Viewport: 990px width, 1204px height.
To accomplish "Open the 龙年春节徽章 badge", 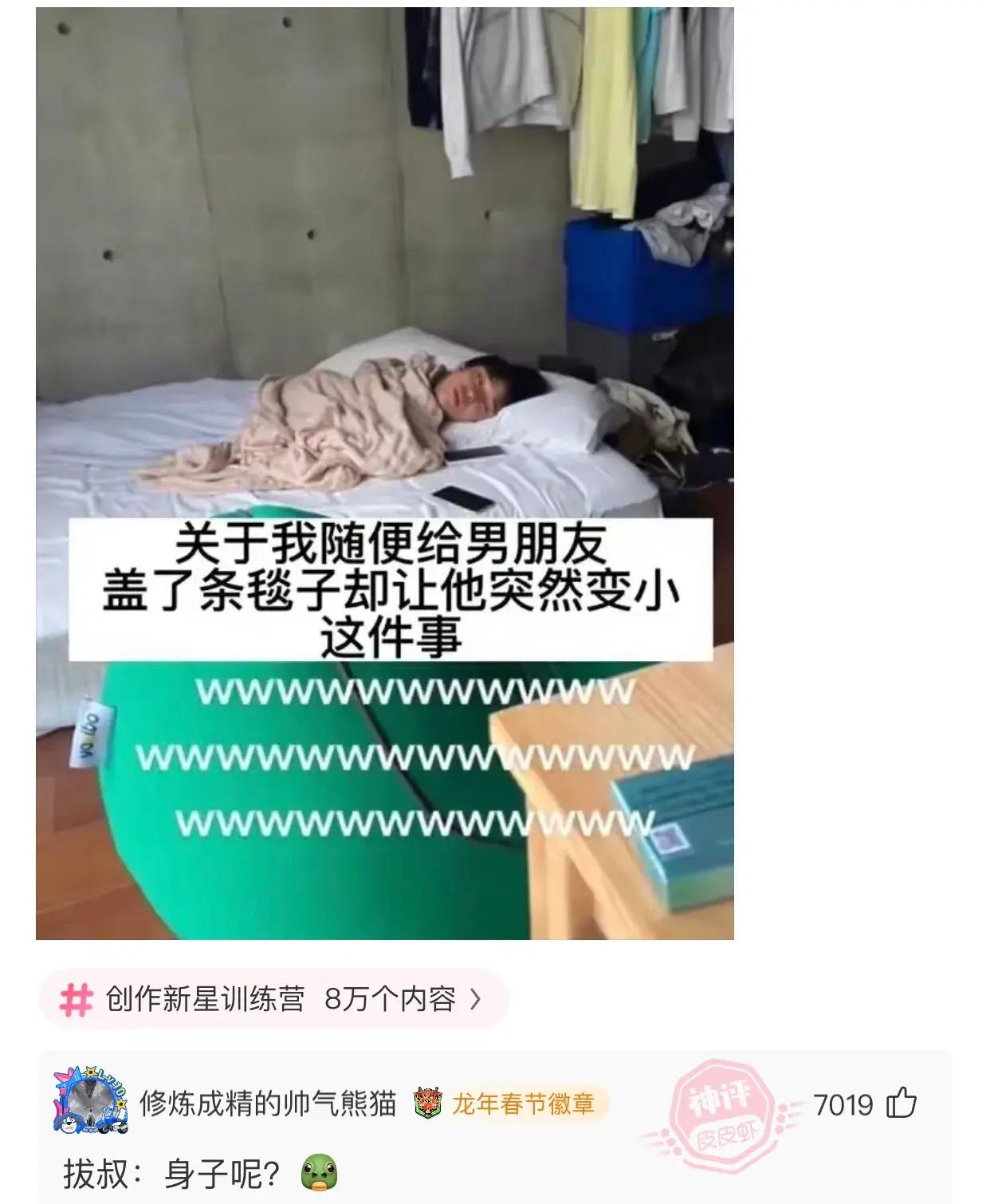I will (510, 1104).
